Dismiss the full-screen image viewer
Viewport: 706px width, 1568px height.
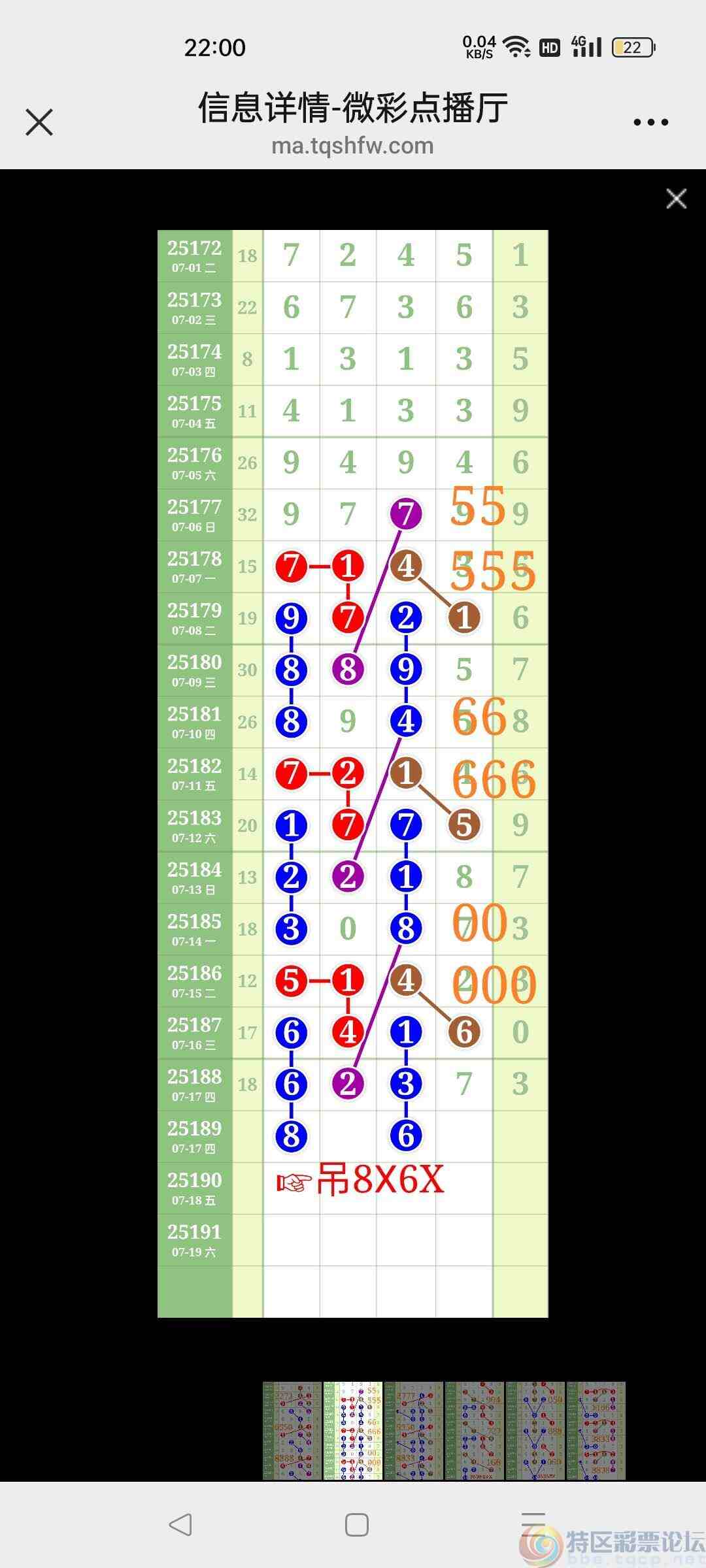click(x=676, y=199)
